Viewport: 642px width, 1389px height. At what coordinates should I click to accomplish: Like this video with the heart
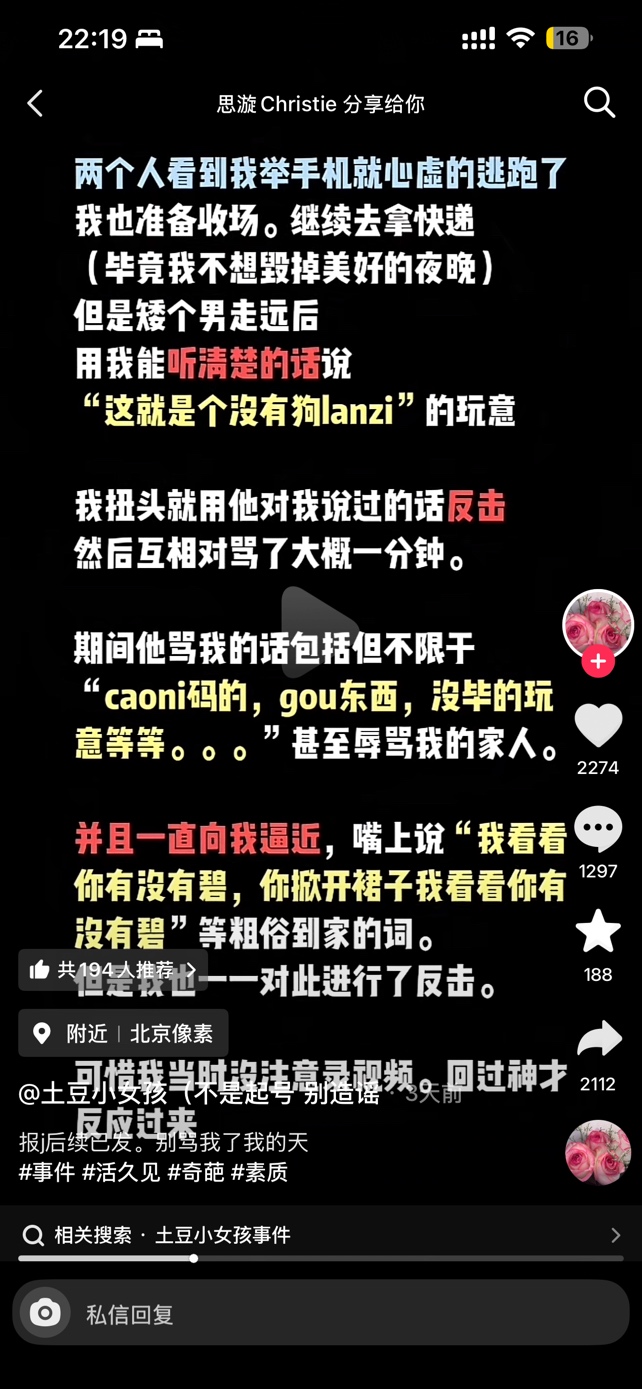598,727
